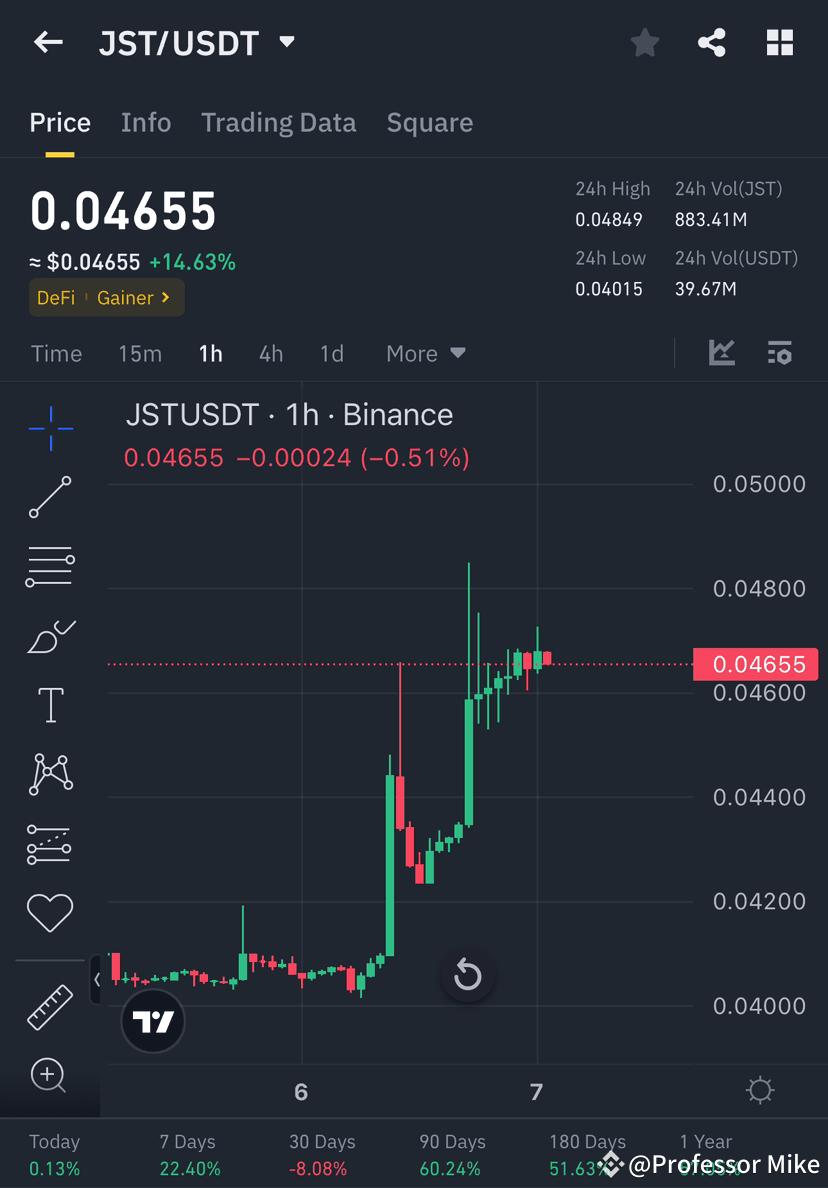
Task: Select the brush drawing tool
Action: [50, 635]
